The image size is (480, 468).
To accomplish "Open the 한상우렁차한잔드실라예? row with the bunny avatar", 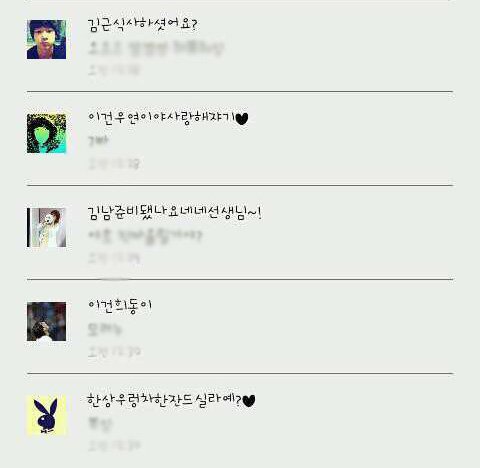I will (x=240, y=421).
